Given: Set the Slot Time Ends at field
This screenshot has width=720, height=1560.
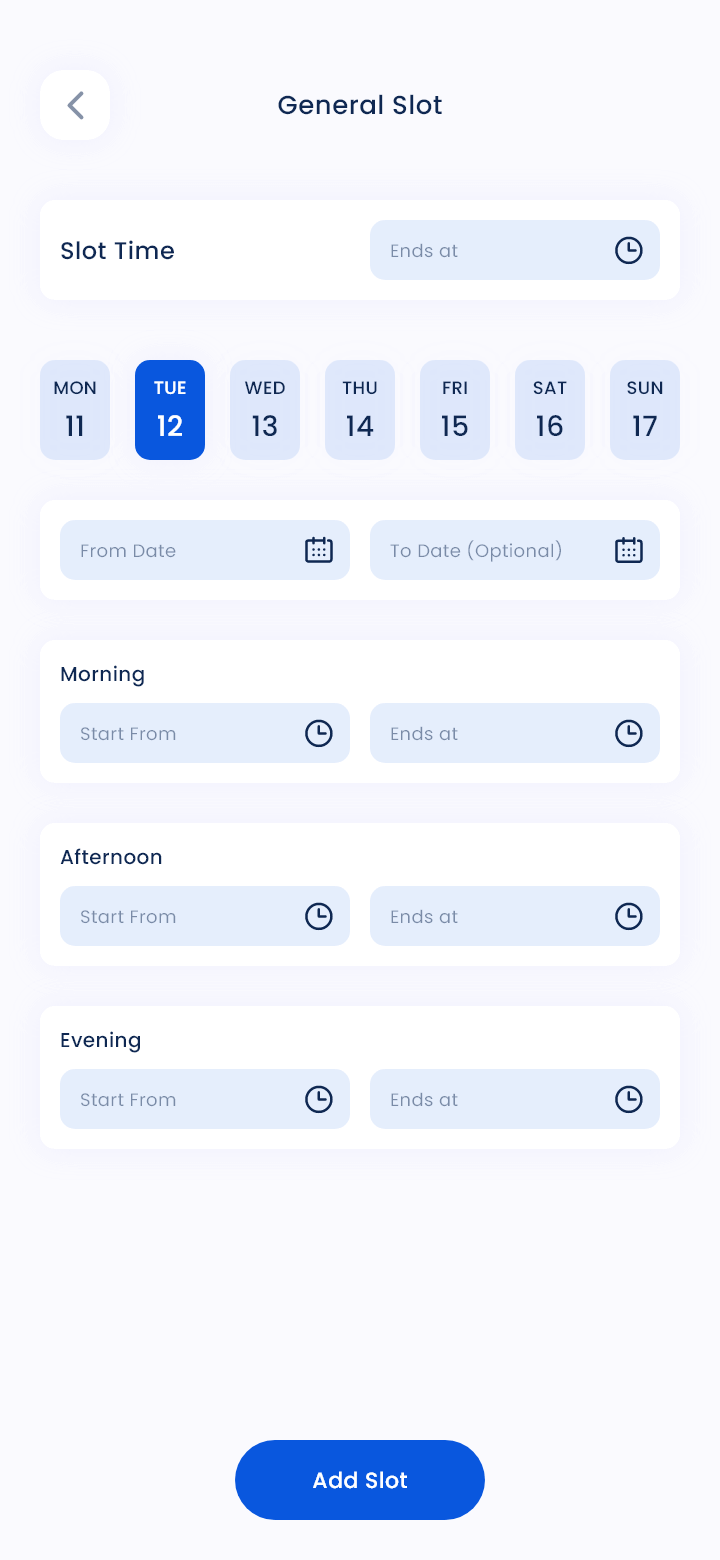Looking at the screenshot, I should click(515, 250).
